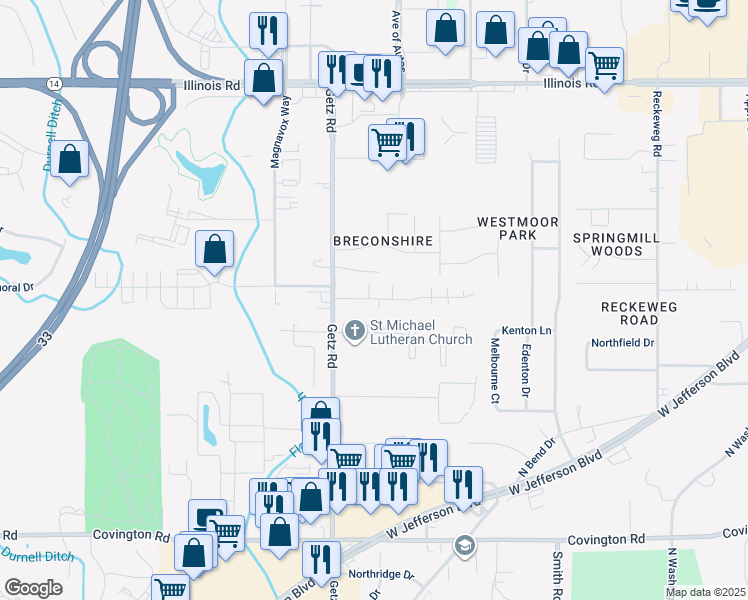Open the school marker on Covington Rd
The height and width of the screenshot is (600, 748).
(464, 546)
